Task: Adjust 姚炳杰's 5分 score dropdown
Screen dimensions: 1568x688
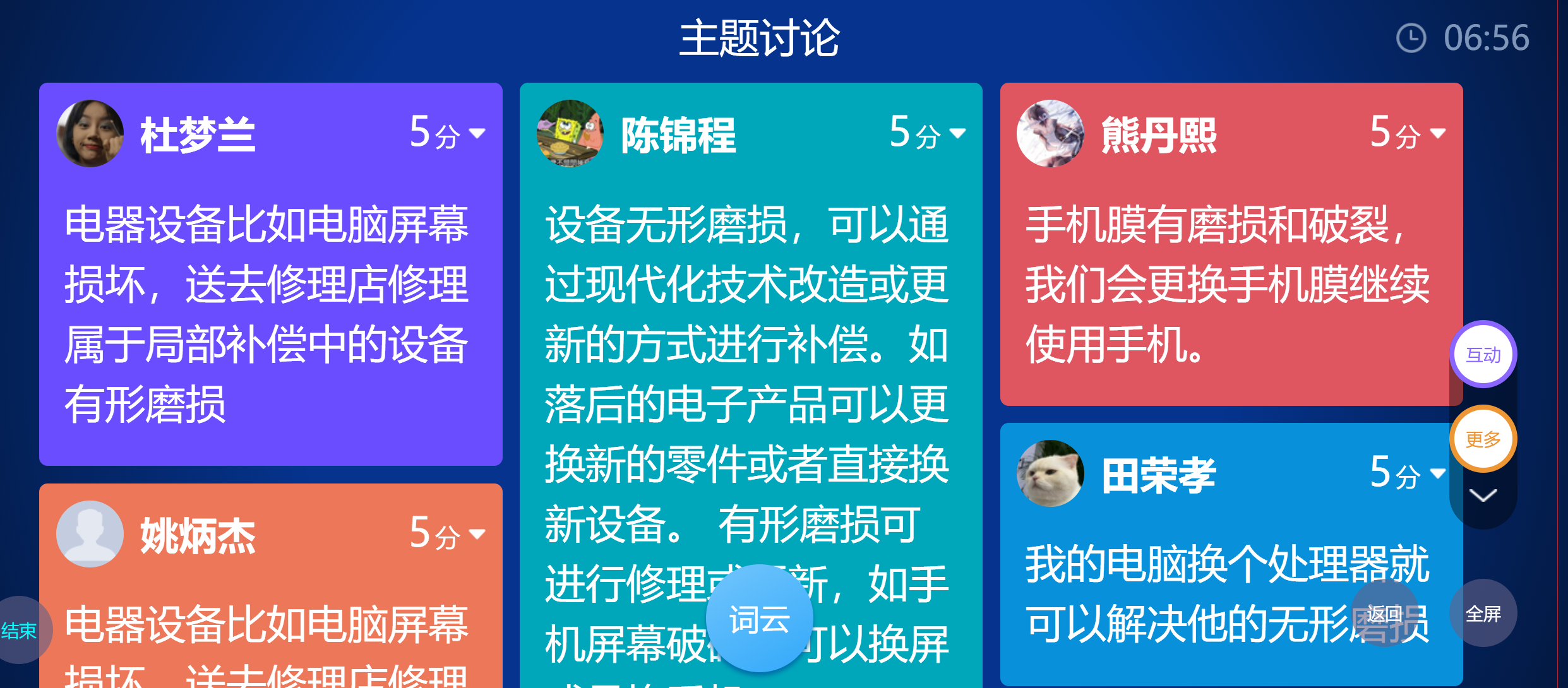Action: click(448, 535)
